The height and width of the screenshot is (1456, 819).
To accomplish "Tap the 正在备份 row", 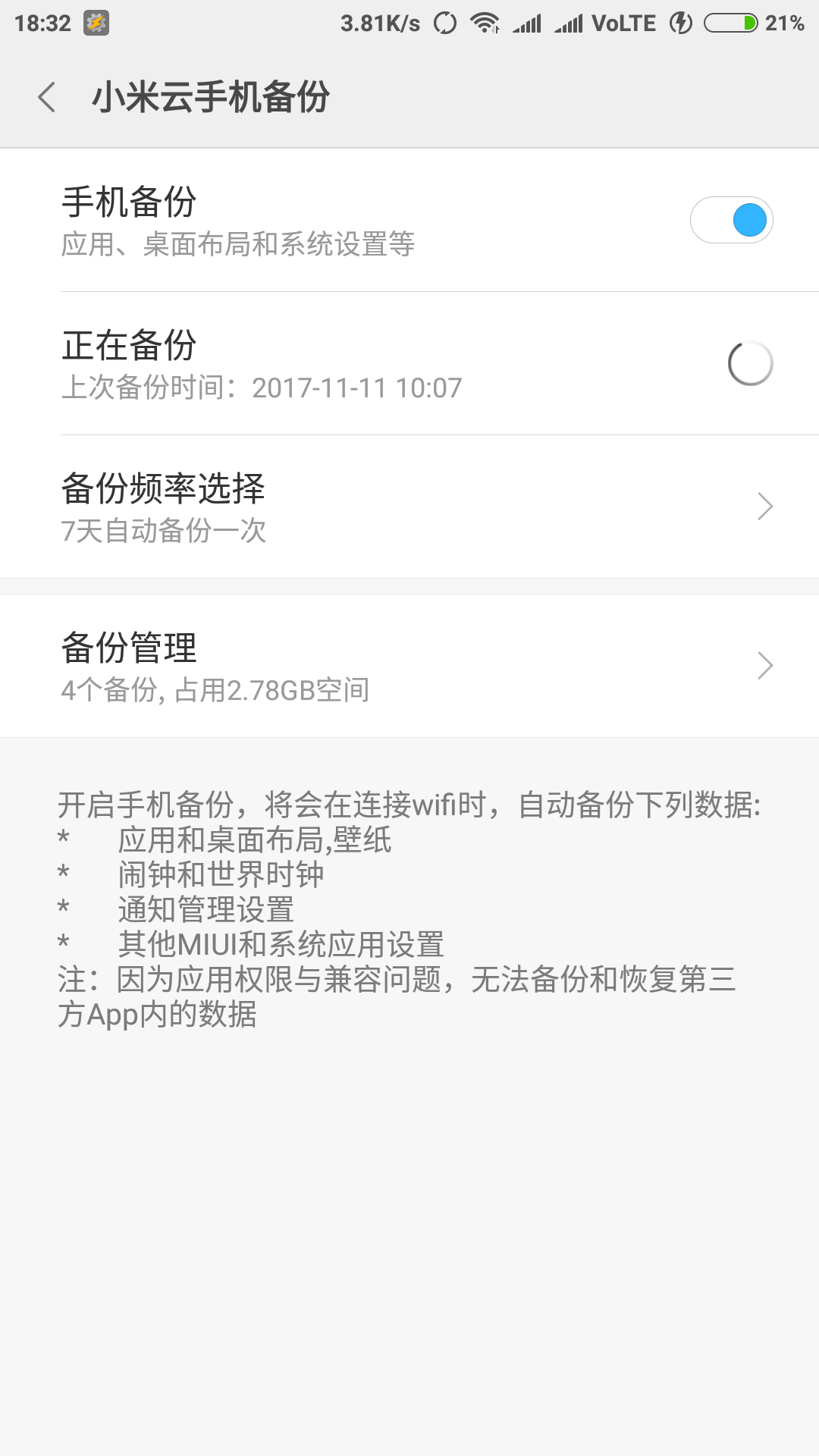I will [409, 363].
